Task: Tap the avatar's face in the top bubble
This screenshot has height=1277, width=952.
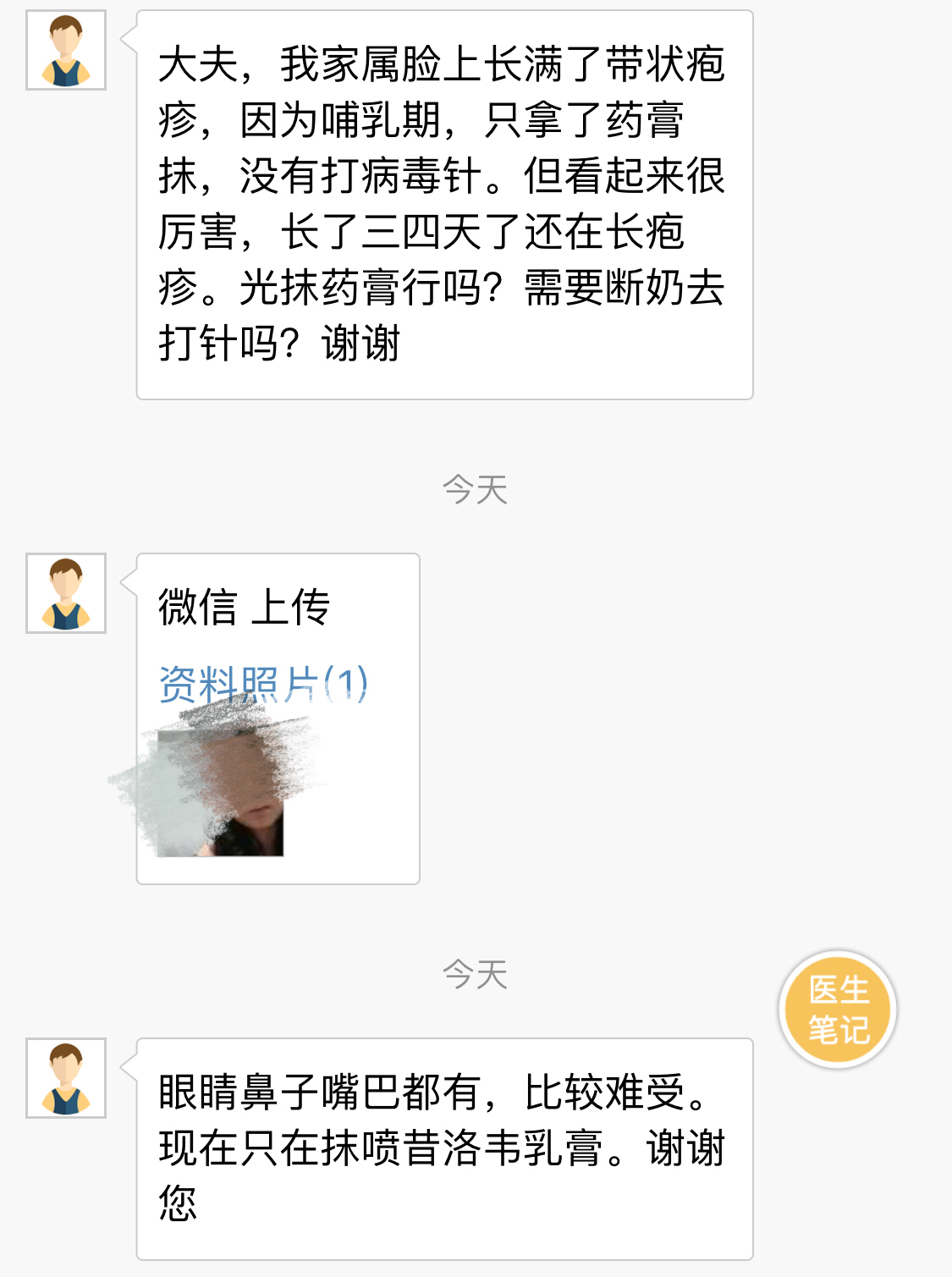Action: point(65,38)
